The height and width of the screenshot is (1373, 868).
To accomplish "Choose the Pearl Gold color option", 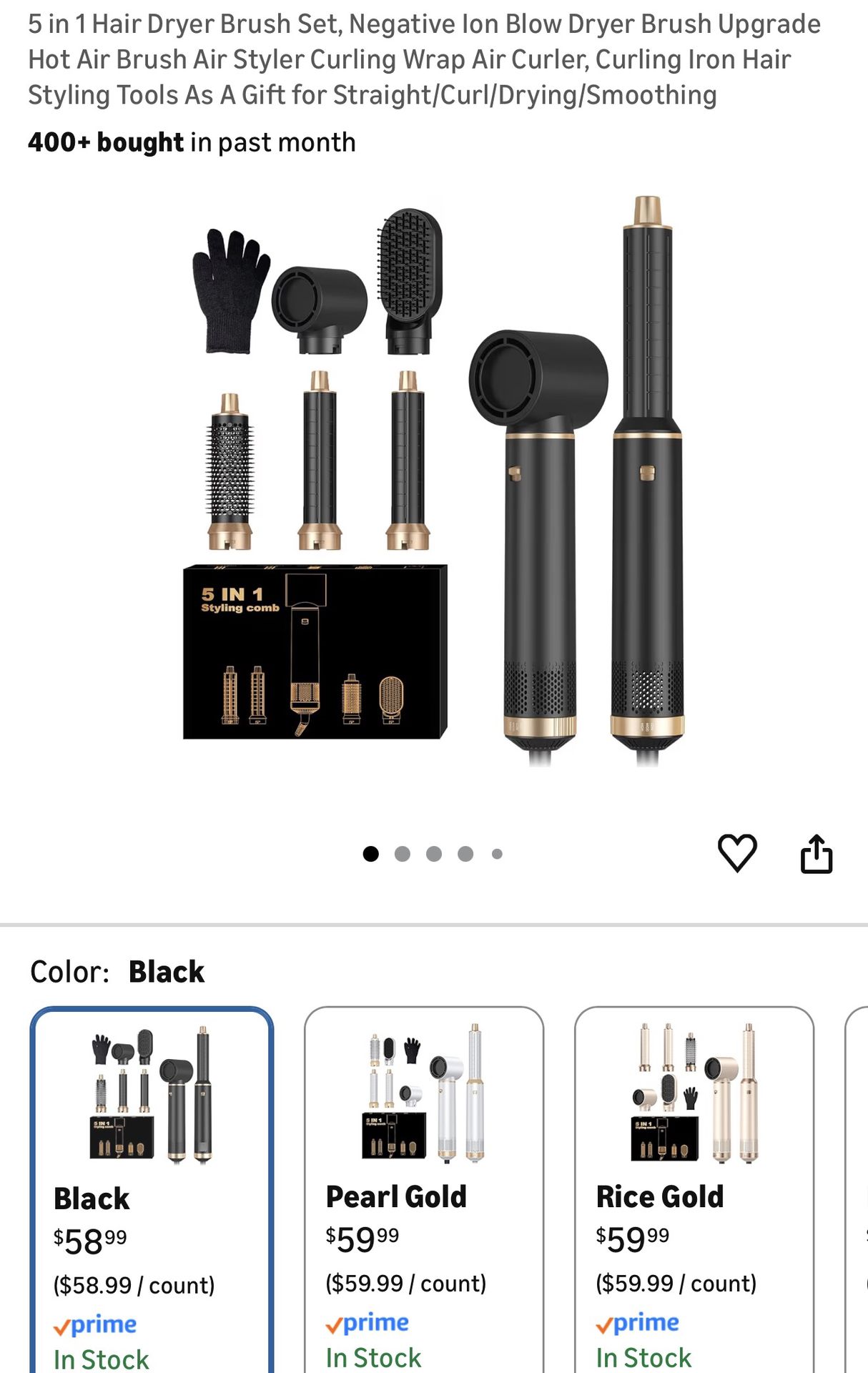I will (423, 1187).
